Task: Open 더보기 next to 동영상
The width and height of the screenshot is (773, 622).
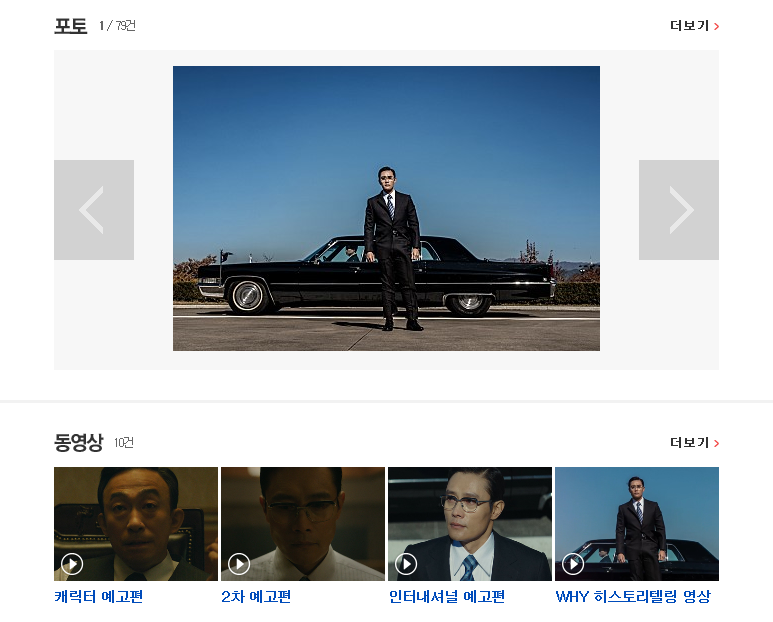Action: point(694,443)
